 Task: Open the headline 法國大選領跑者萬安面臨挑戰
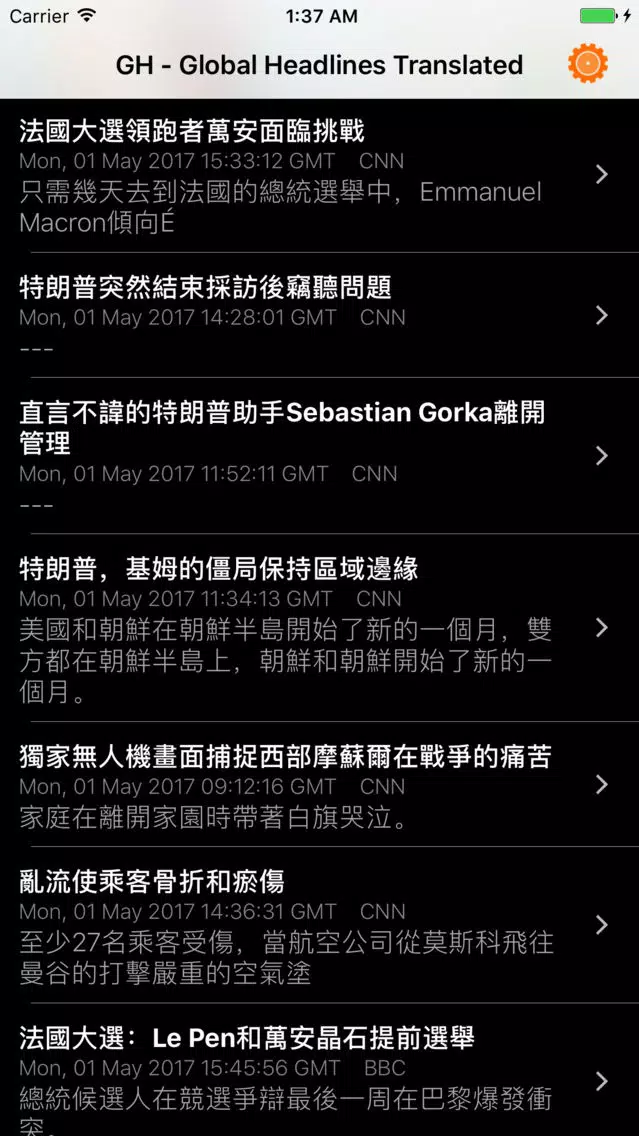[x=320, y=175]
